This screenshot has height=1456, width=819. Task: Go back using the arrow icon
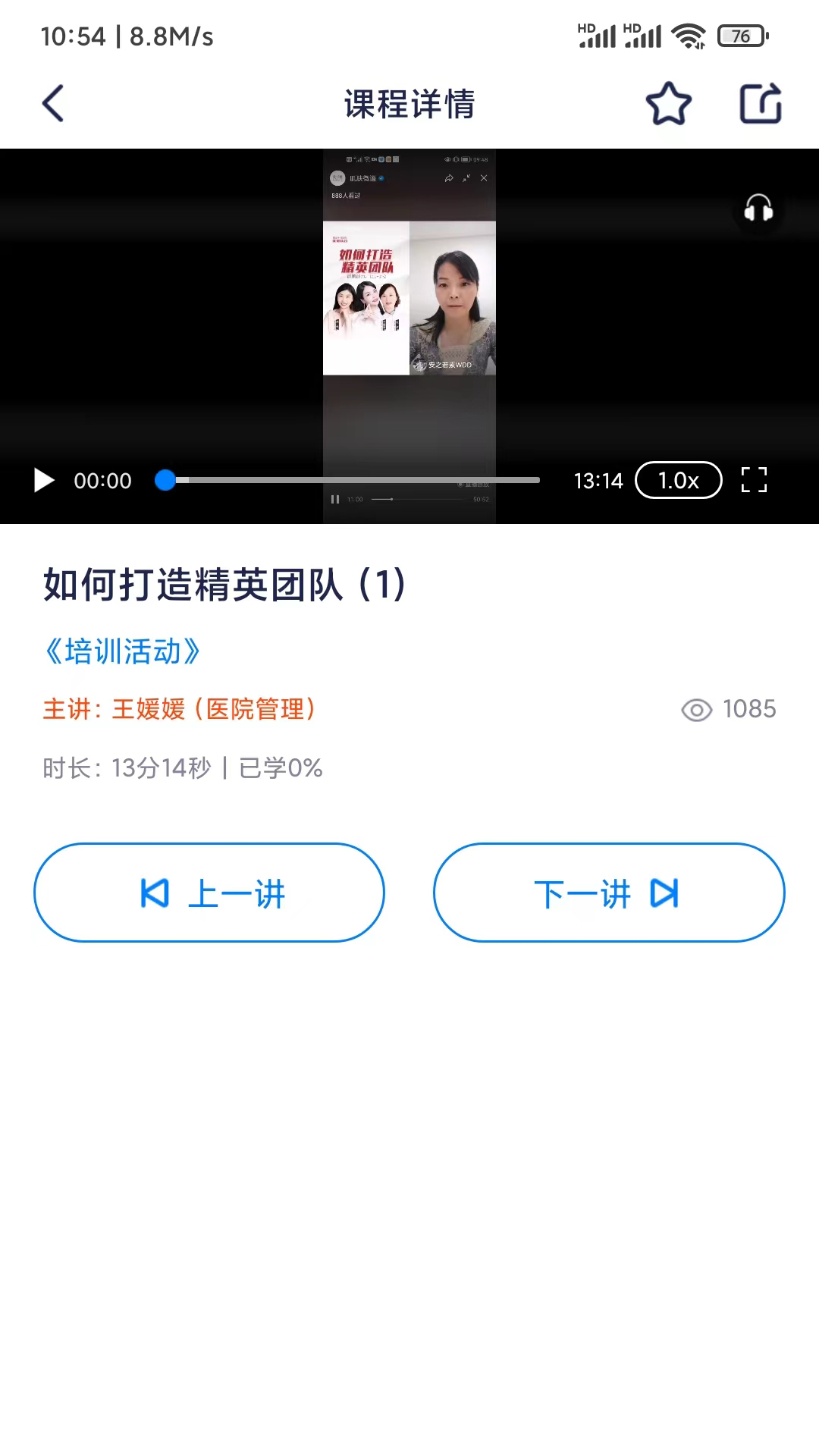pyautogui.click(x=52, y=103)
